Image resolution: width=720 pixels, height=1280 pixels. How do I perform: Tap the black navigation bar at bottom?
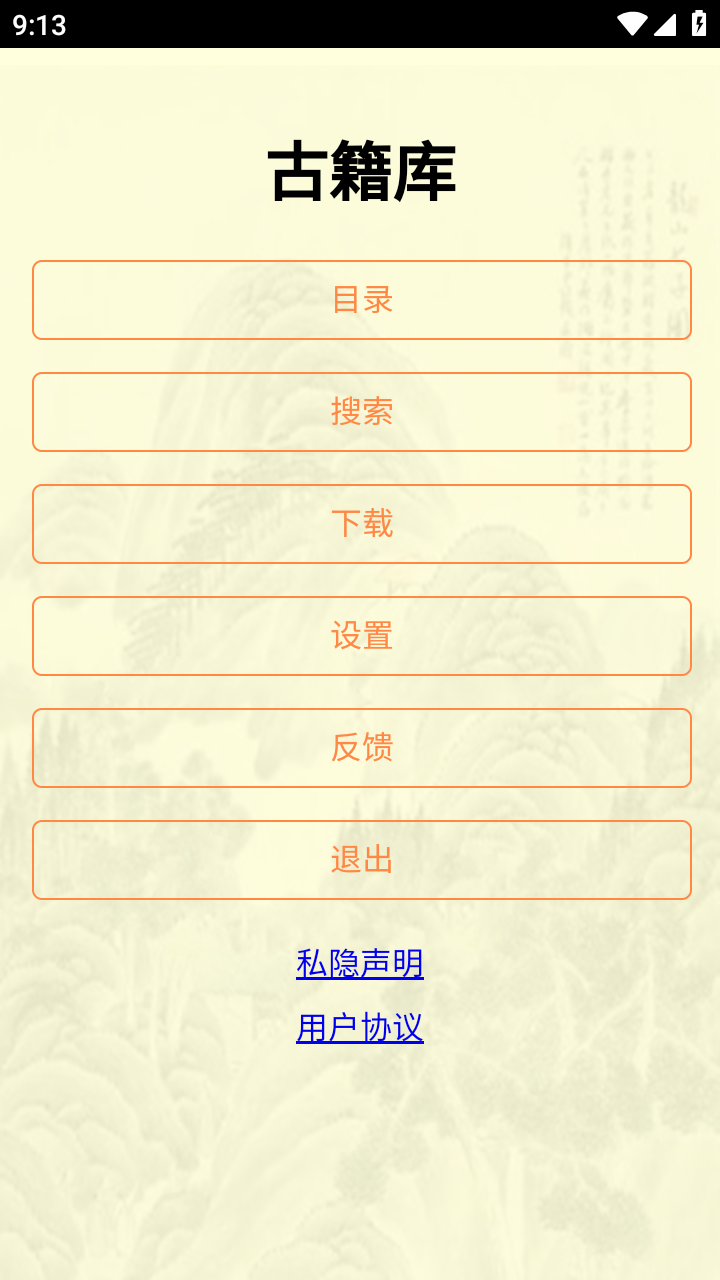click(x=360, y=1264)
